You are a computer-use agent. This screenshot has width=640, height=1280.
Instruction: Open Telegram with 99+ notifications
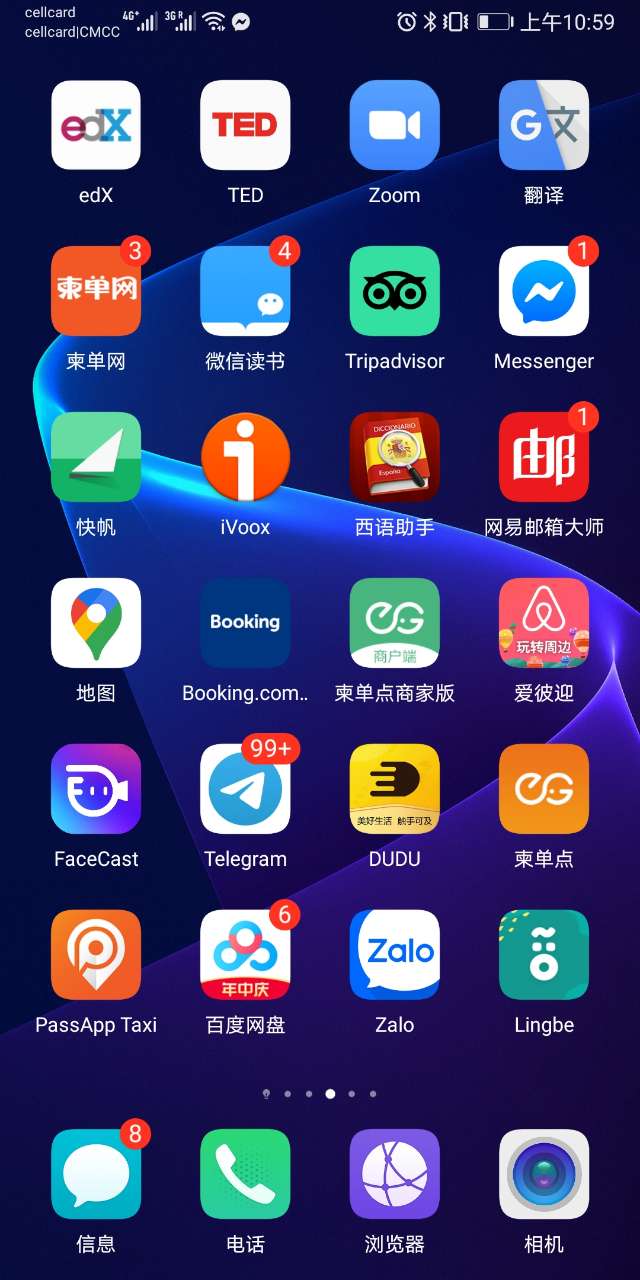tap(245, 790)
